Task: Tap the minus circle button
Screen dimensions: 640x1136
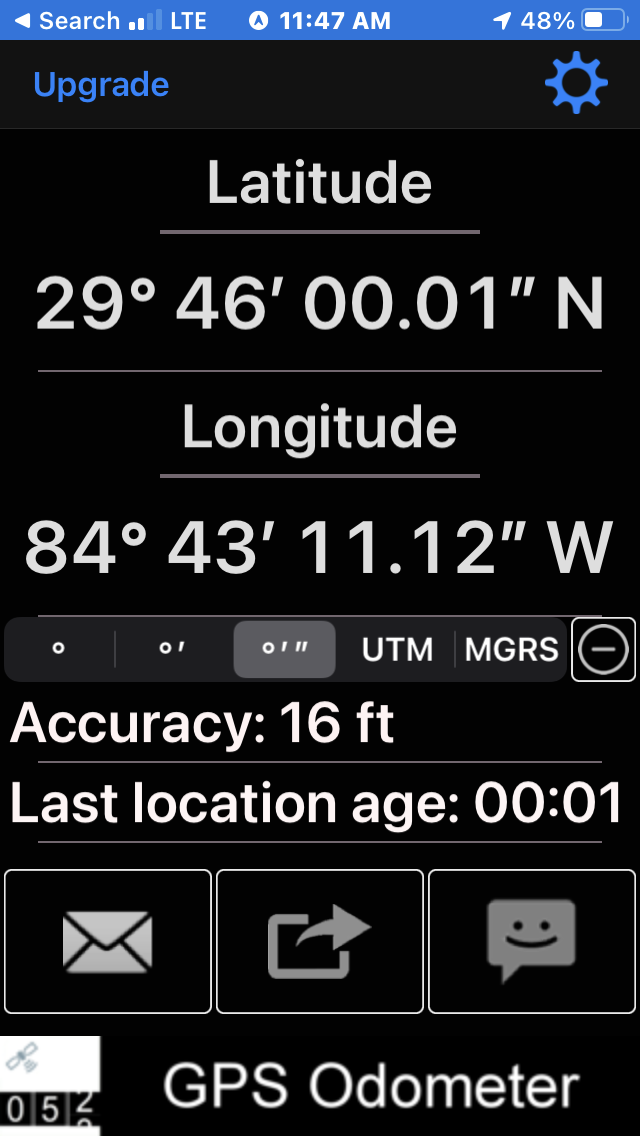Action: coord(604,649)
